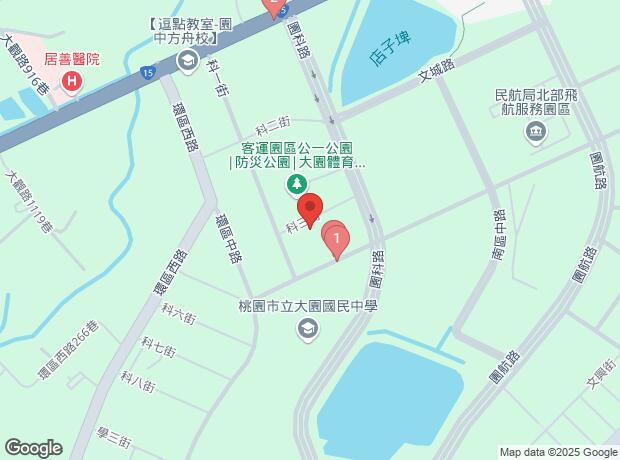Tap the red marker numbered 1

[338, 239]
